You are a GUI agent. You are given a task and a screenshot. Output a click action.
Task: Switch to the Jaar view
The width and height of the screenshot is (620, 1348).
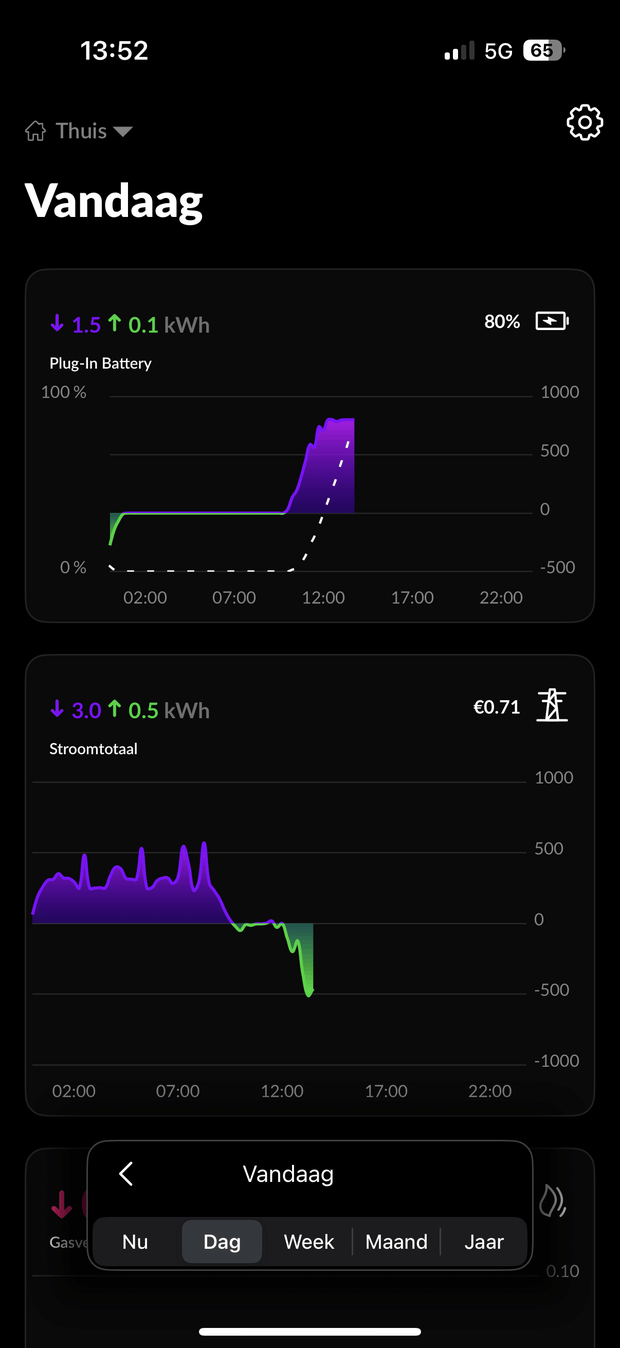(x=484, y=1242)
